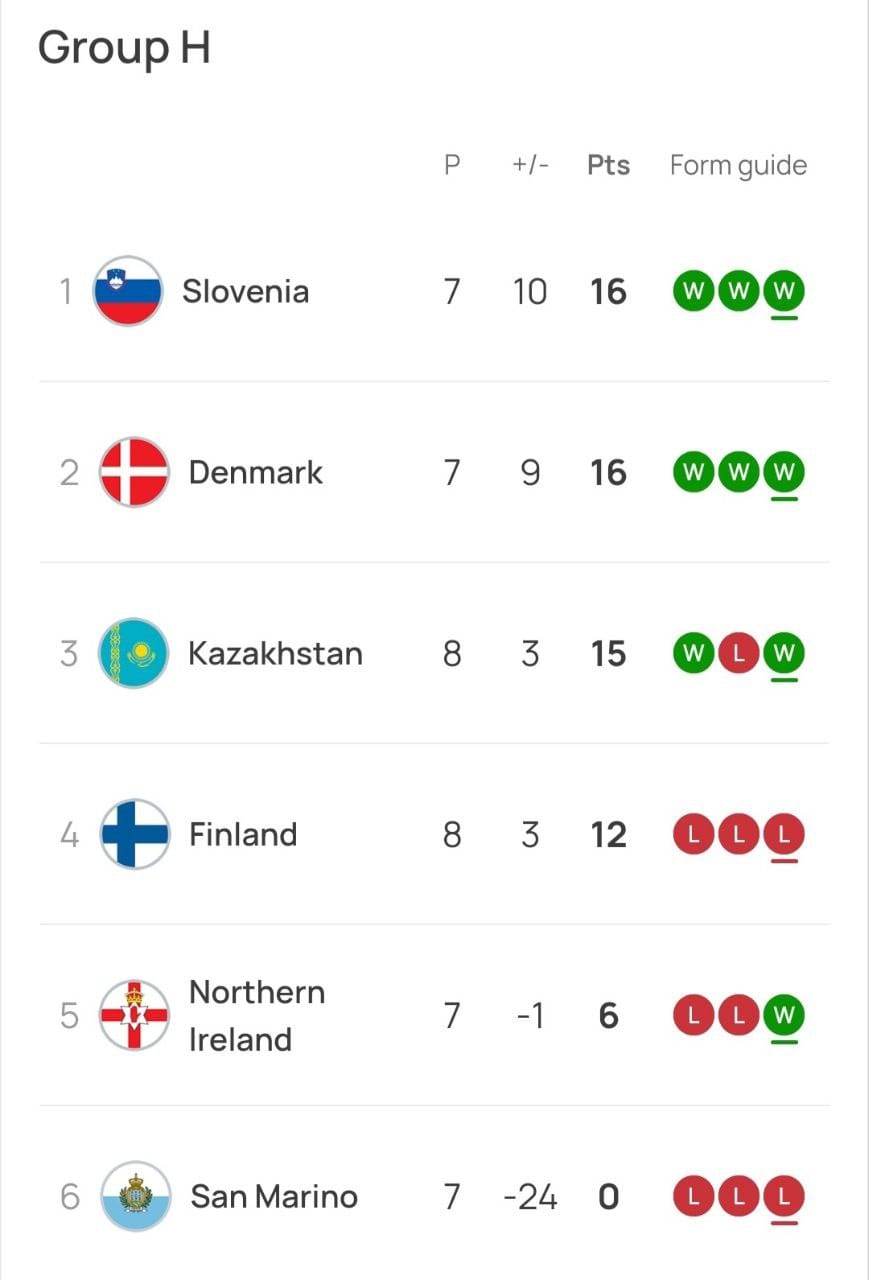Click Finland's latest loss badge
This screenshot has height=1280, width=869.
click(x=784, y=834)
